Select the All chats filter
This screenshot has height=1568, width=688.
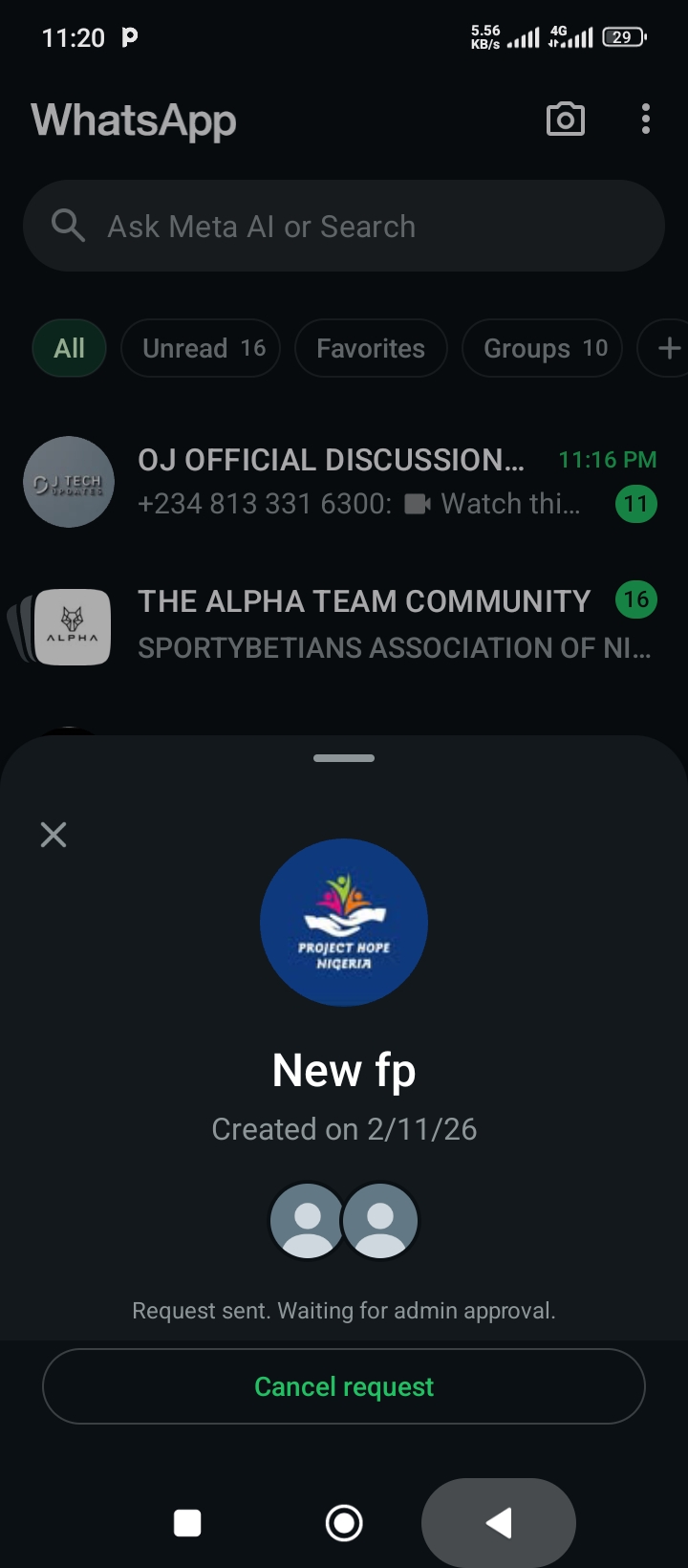(69, 348)
